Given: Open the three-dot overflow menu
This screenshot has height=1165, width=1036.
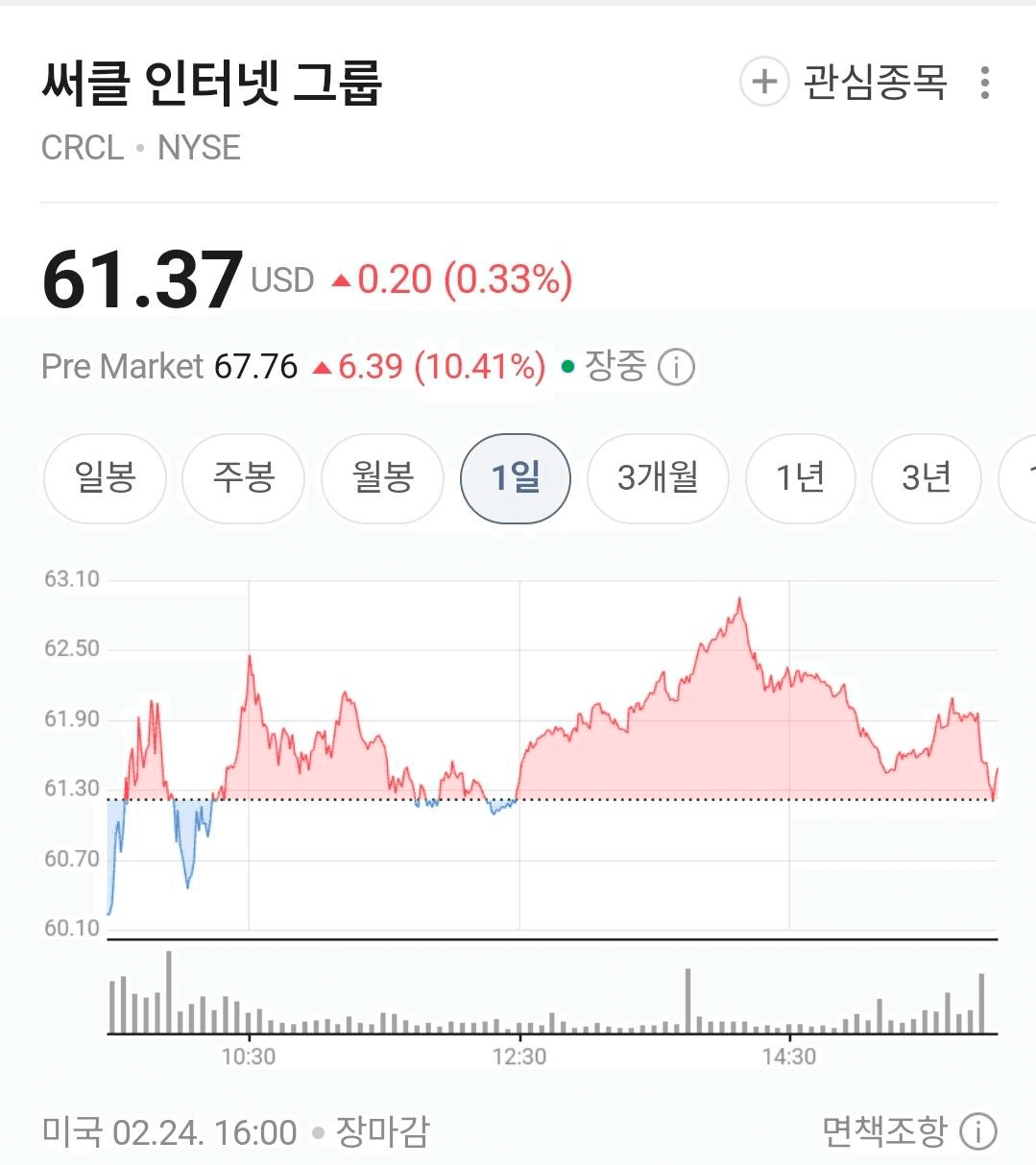Looking at the screenshot, I should (984, 83).
